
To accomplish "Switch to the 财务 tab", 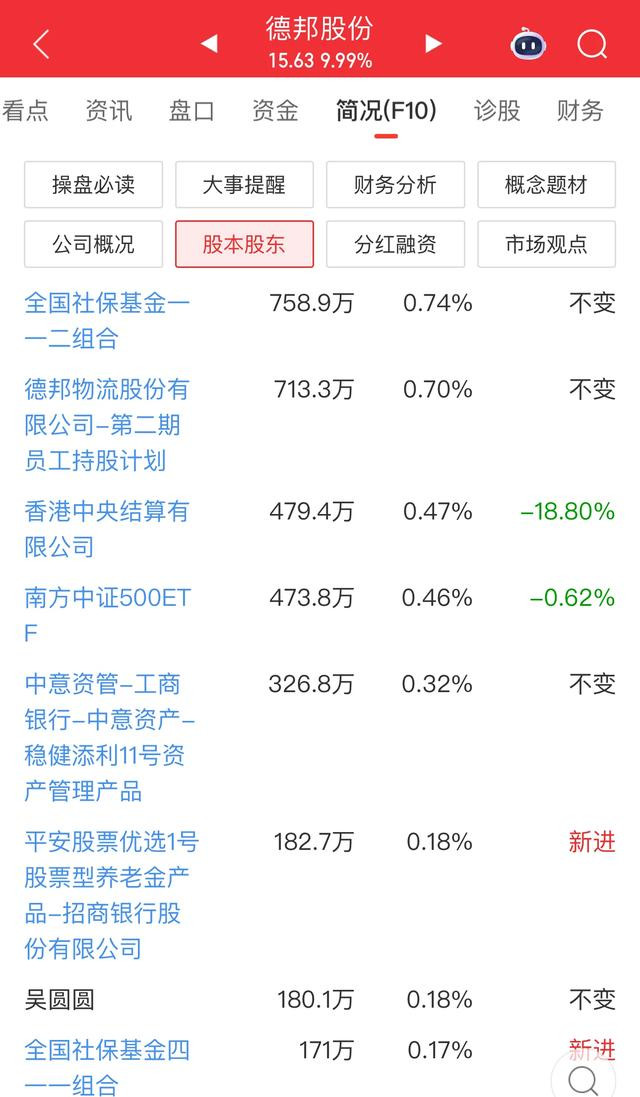I will coord(580,111).
